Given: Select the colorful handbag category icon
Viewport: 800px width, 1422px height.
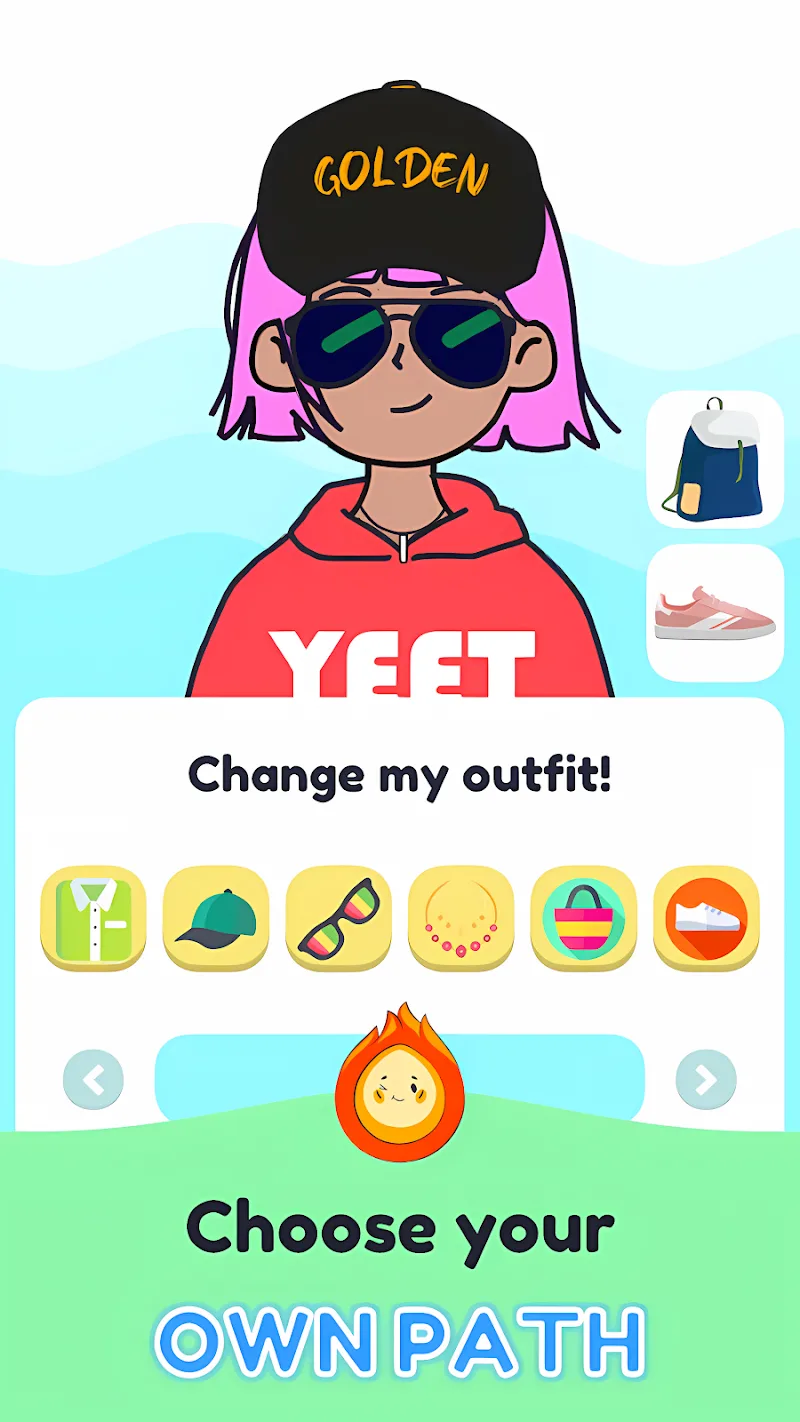Looking at the screenshot, I should (584, 918).
